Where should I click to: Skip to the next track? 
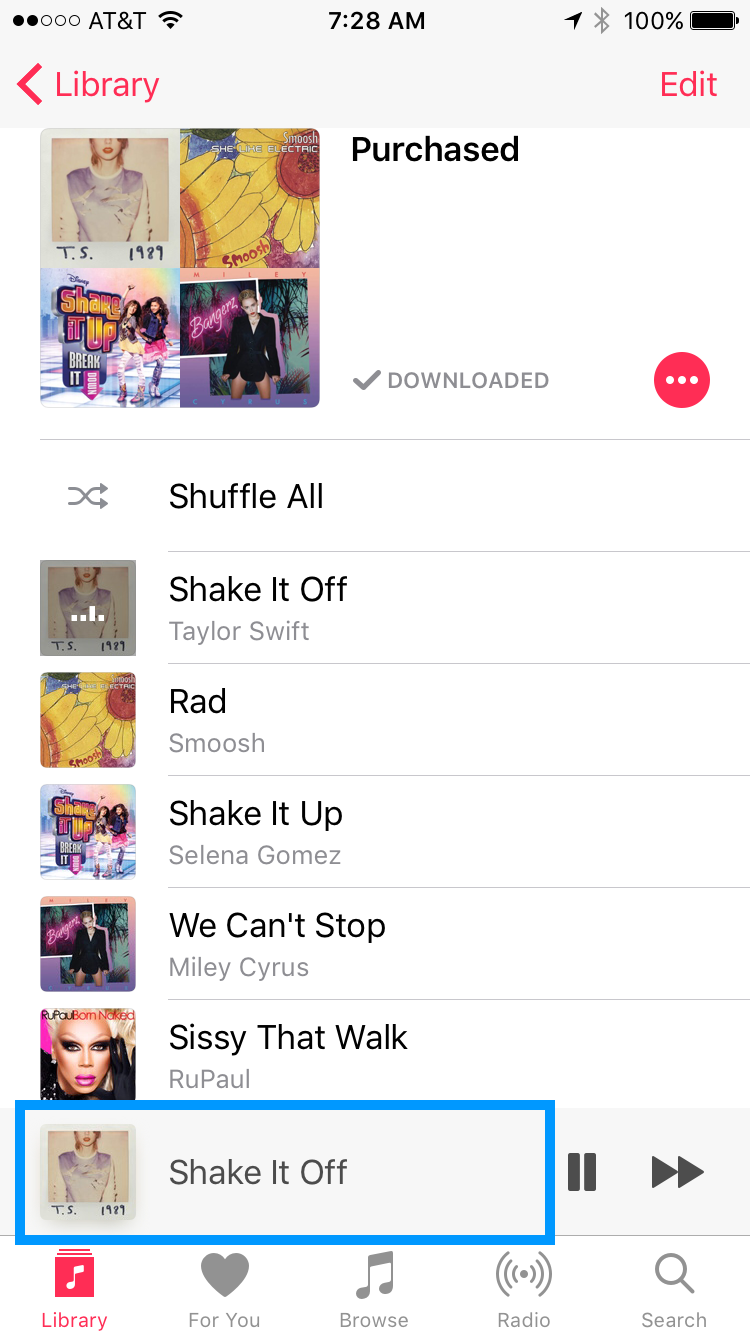678,1172
